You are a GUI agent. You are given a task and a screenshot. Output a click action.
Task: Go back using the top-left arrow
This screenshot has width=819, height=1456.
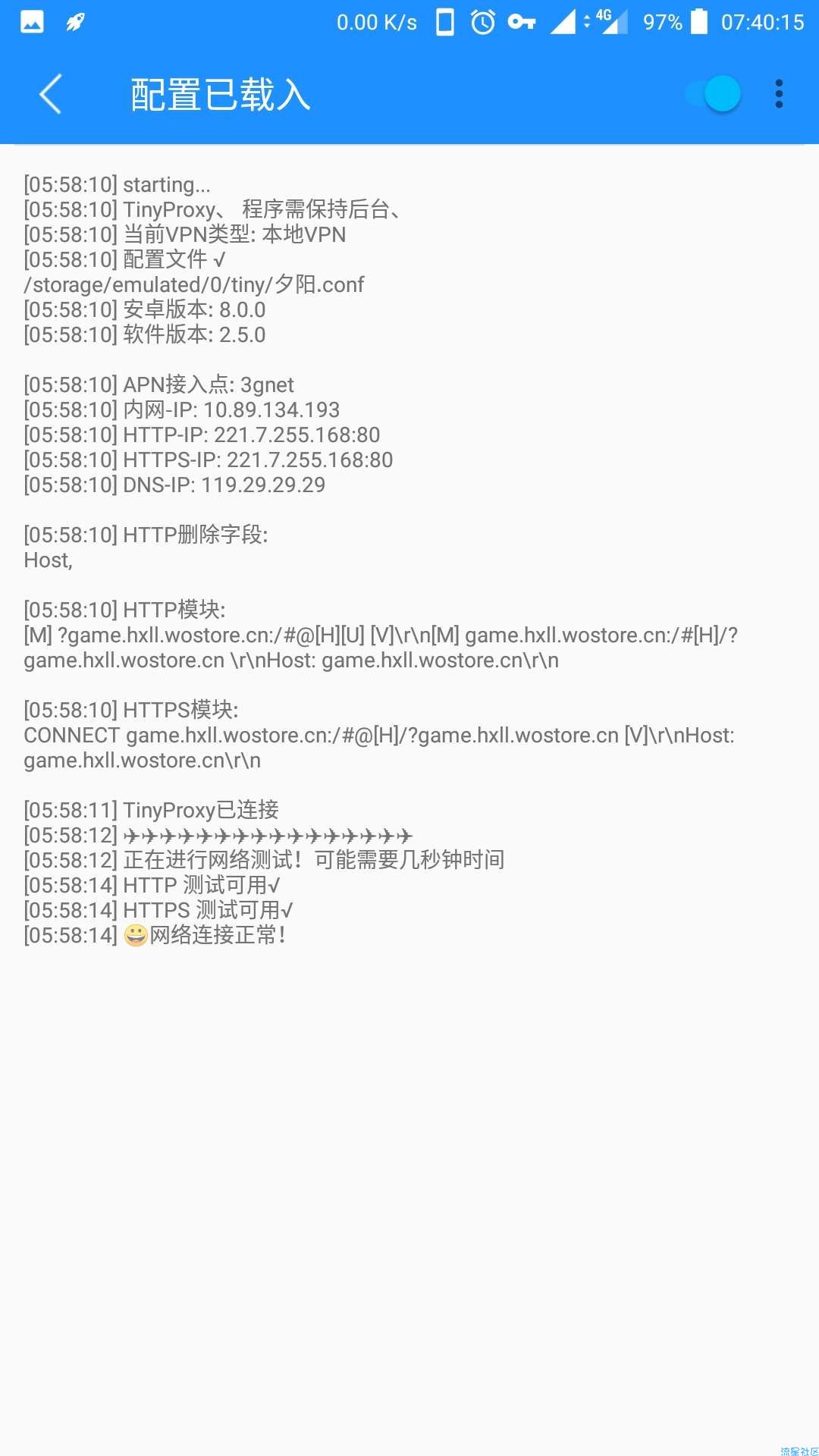click(50, 95)
